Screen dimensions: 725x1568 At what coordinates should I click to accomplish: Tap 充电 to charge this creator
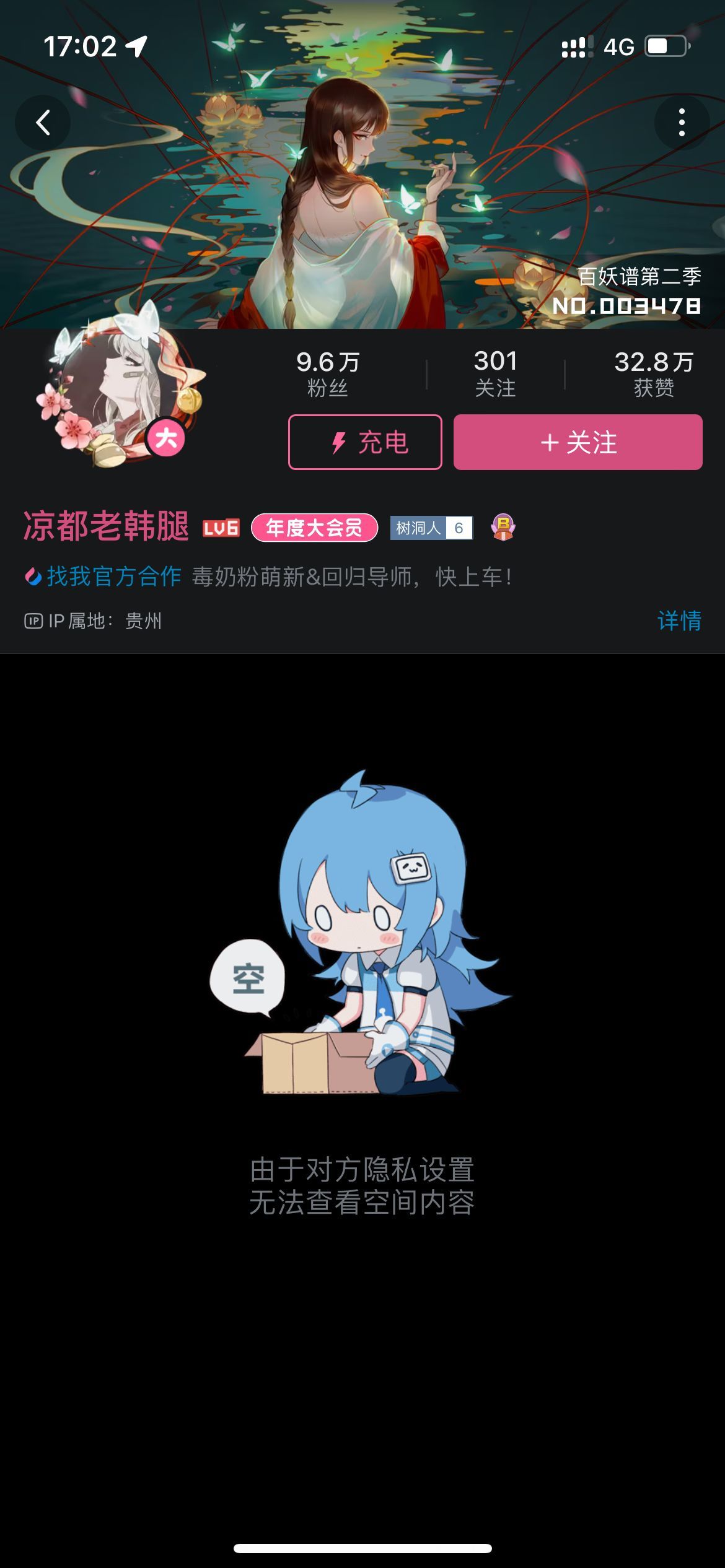point(365,442)
